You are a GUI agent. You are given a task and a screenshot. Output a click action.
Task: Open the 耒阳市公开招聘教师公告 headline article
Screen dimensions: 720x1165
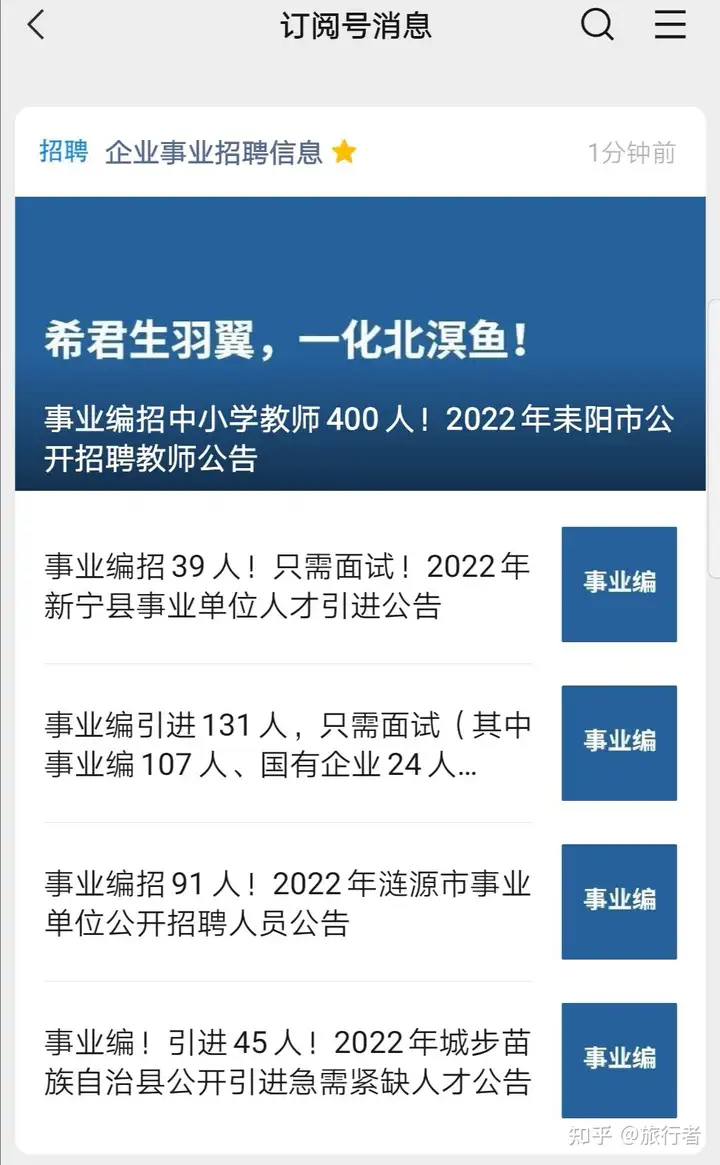pyautogui.click(x=360, y=343)
